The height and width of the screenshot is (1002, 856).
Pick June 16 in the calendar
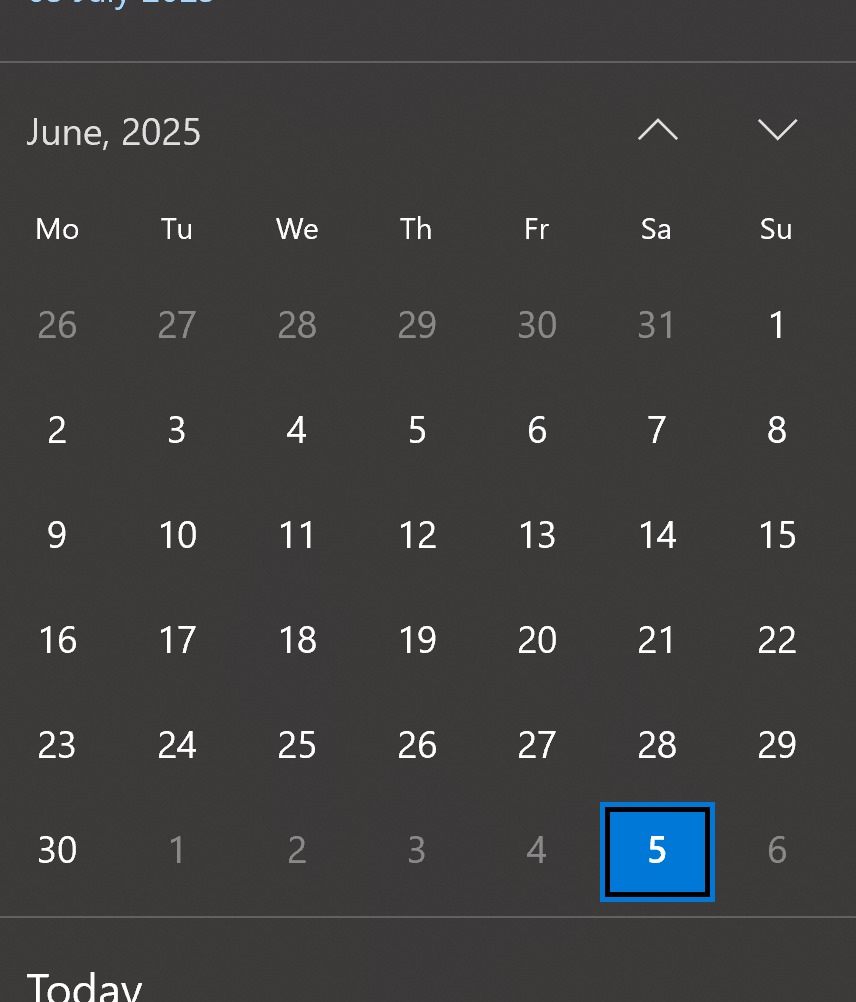click(57, 640)
